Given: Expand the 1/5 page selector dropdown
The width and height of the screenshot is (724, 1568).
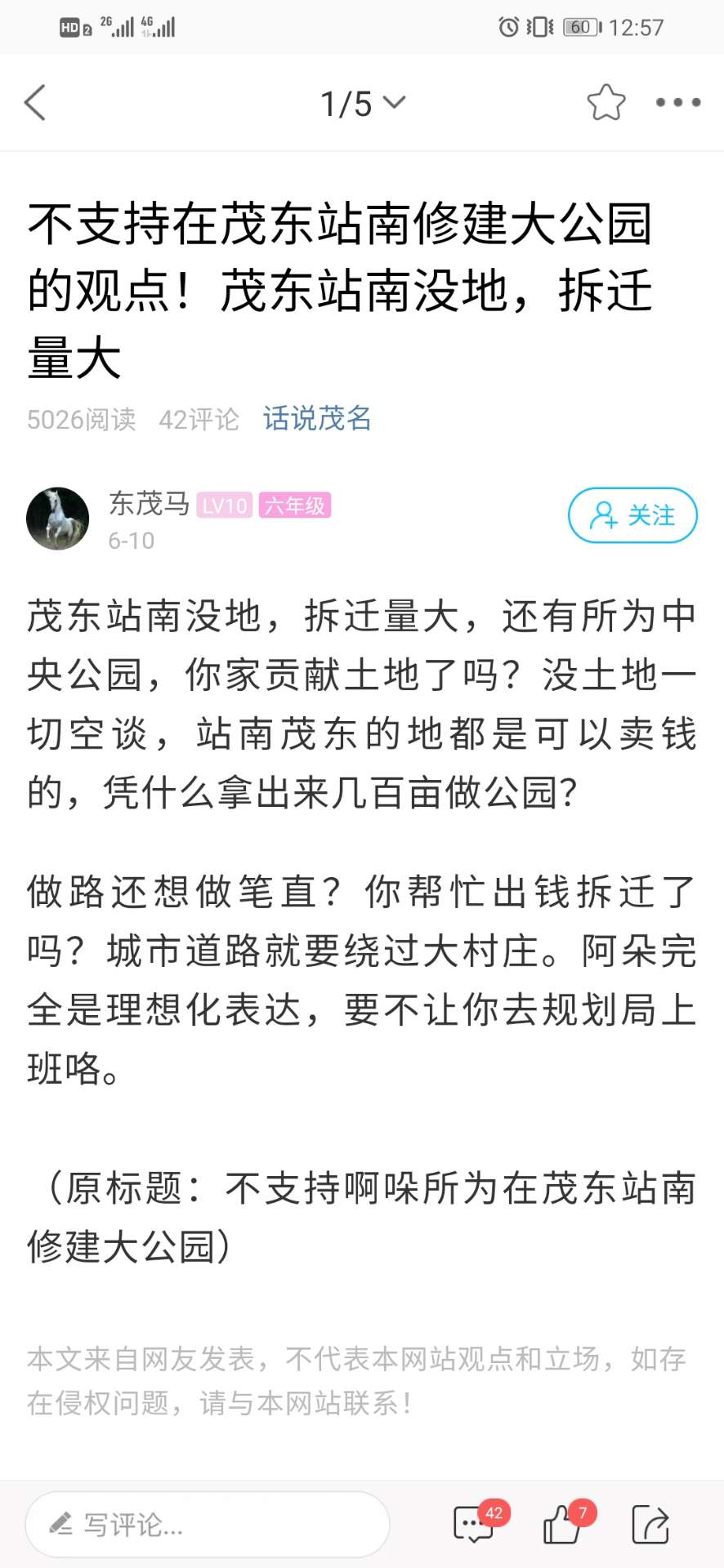Looking at the screenshot, I should [362, 104].
